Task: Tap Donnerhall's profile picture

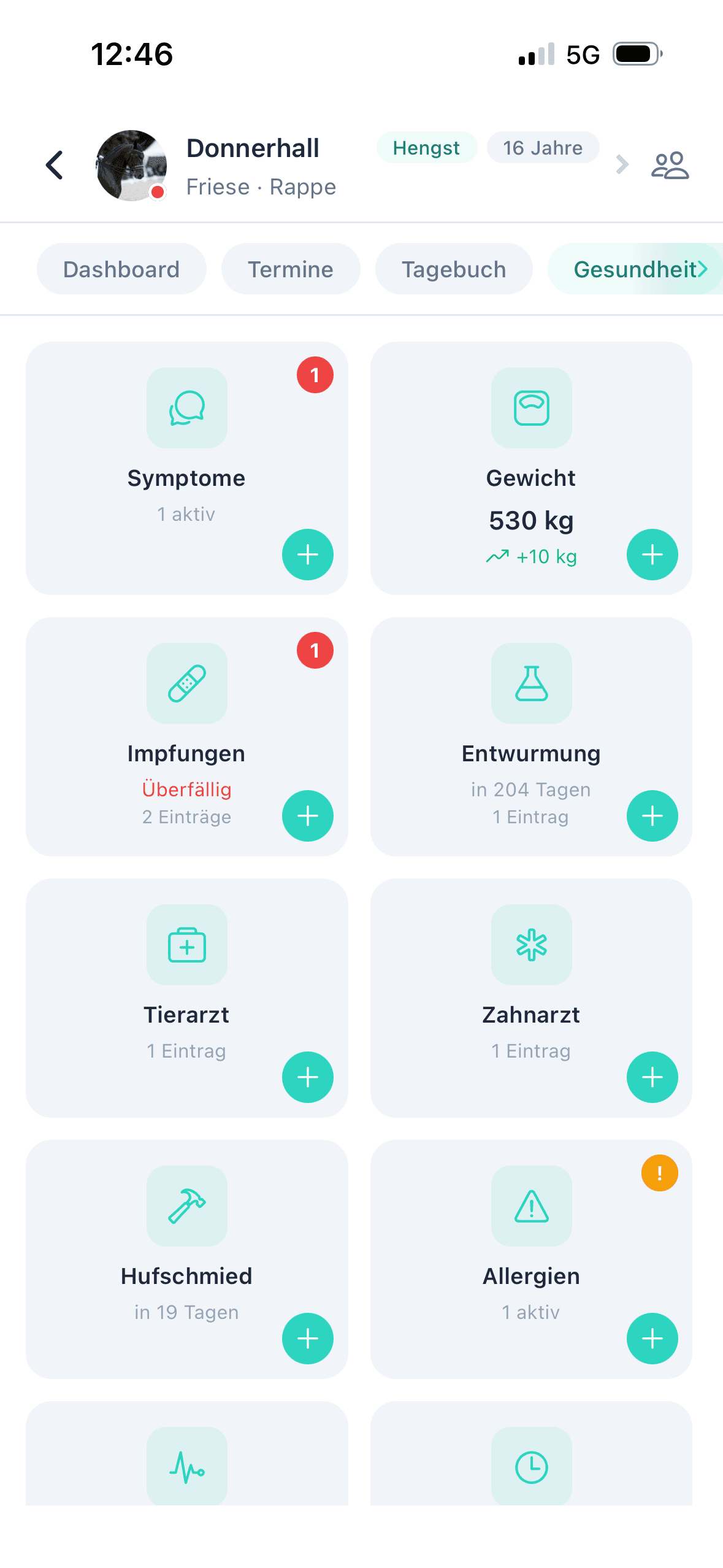Action: (x=131, y=164)
